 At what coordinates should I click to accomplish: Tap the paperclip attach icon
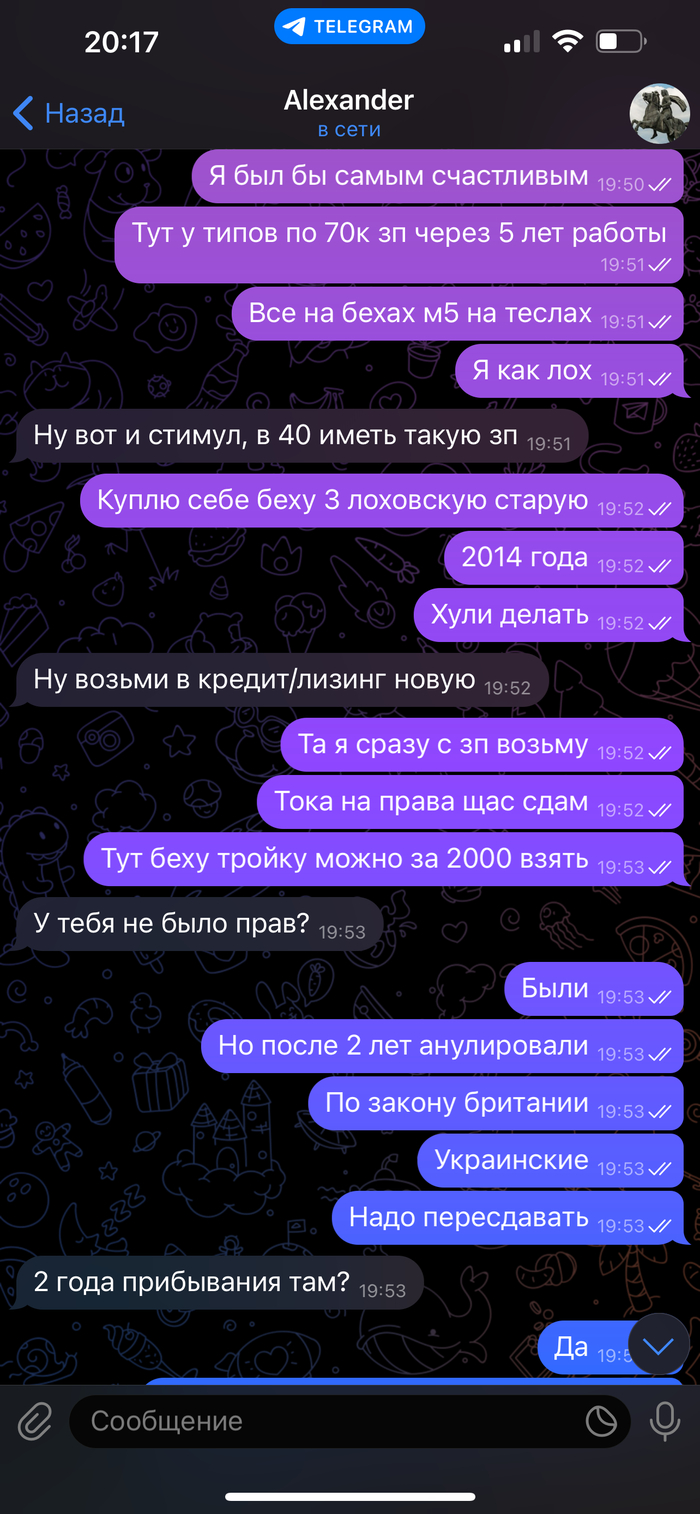[34, 1421]
